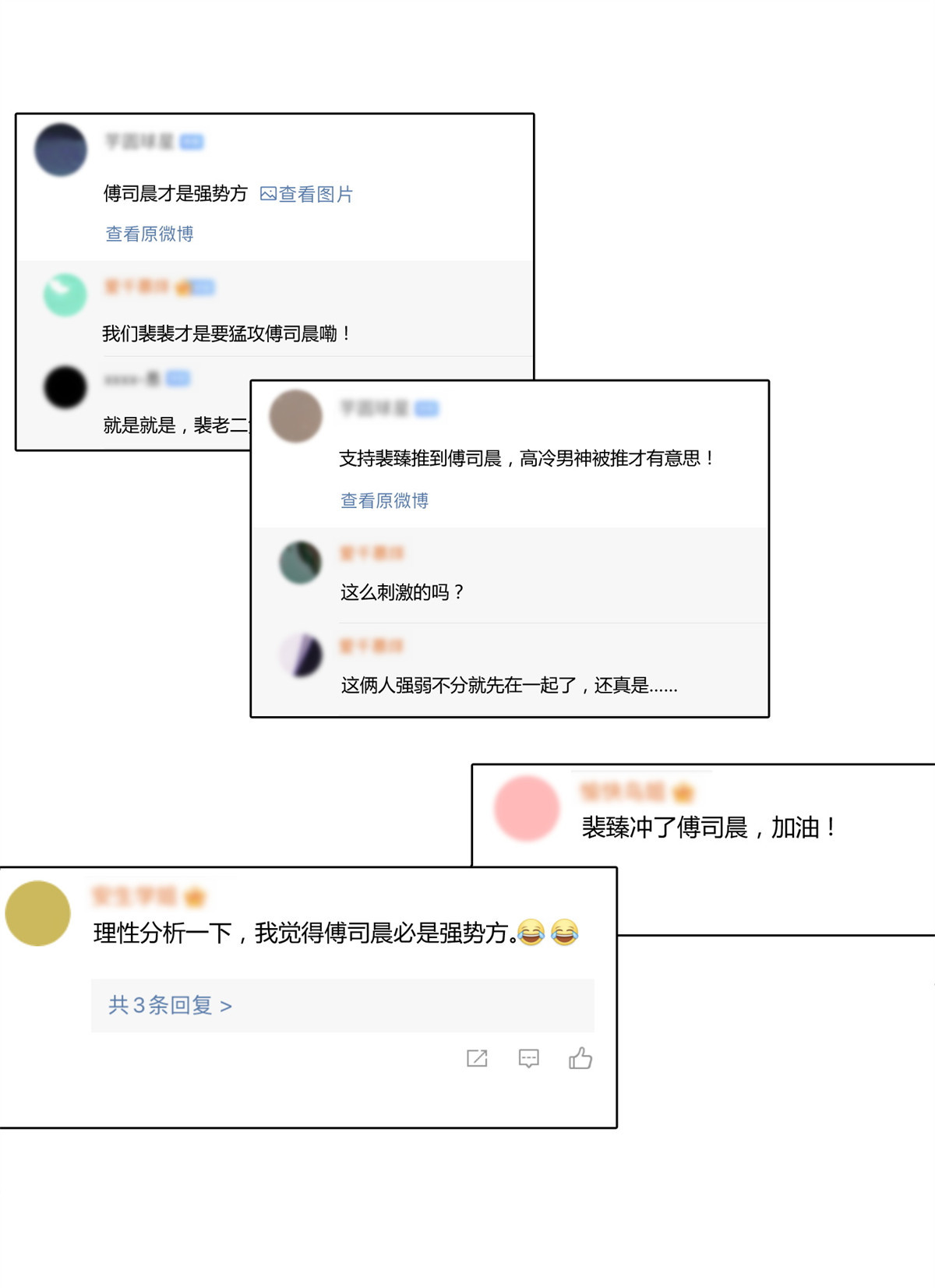Click the orange verified badge next to pink avatar's username

[x=683, y=794]
